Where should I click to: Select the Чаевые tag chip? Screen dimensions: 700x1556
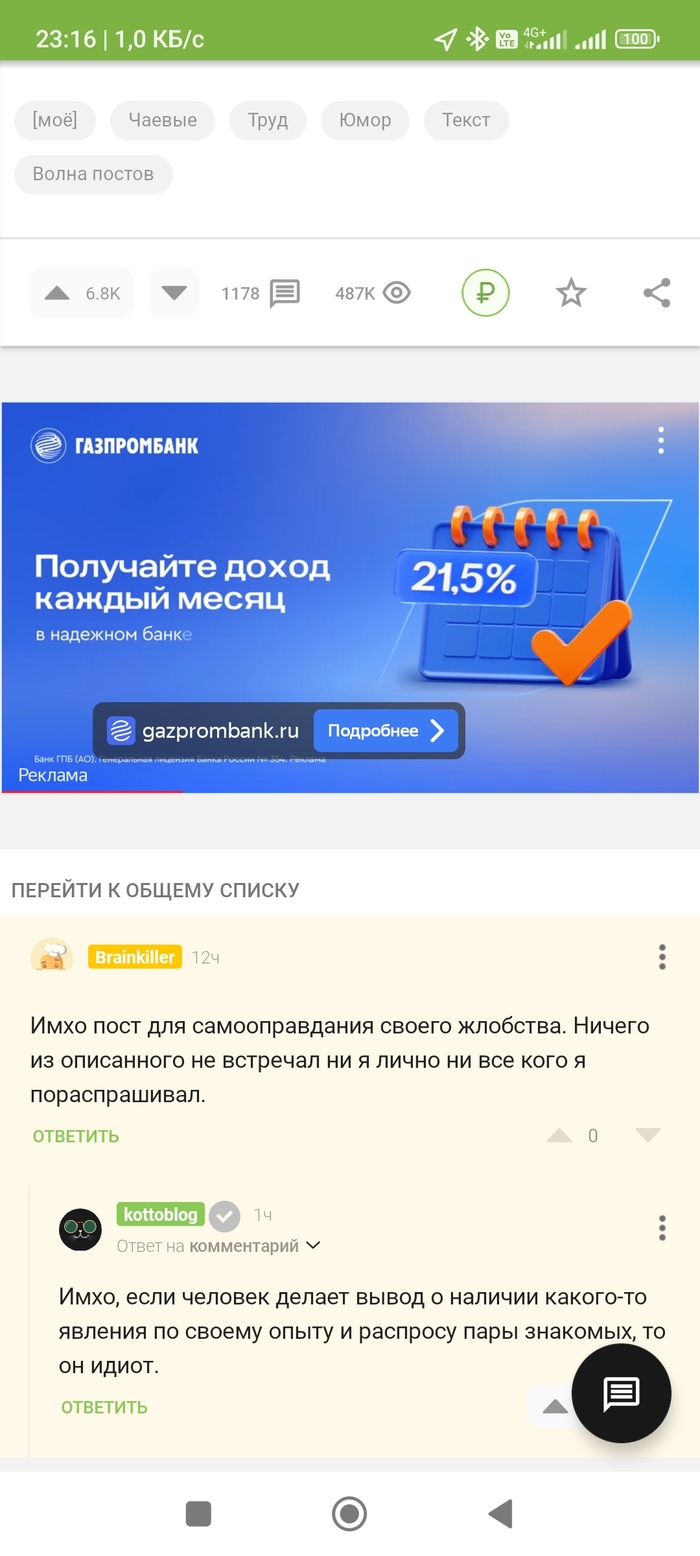pos(162,120)
